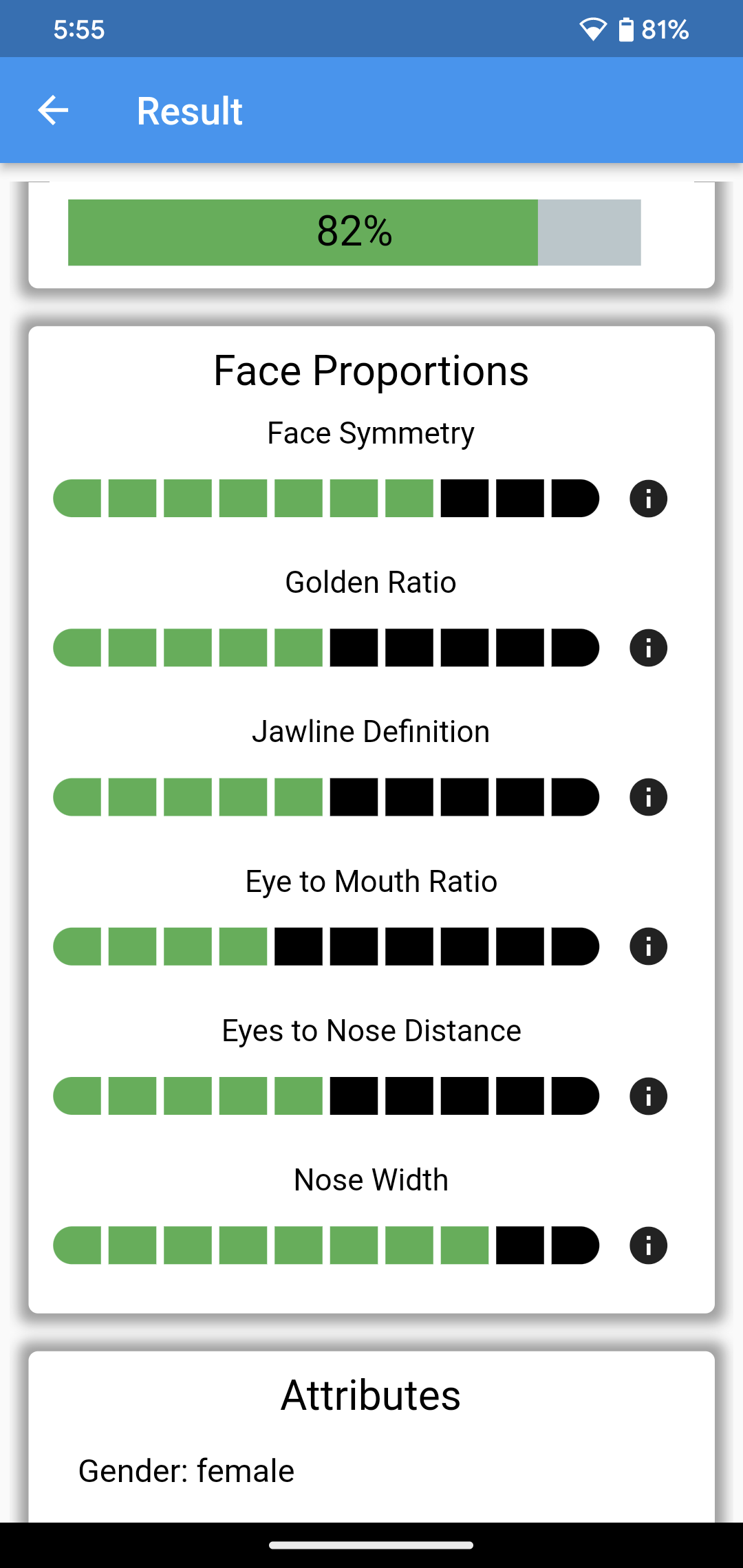
Task: Tap the Jawline Definition info icon
Action: (x=648, y=797)
